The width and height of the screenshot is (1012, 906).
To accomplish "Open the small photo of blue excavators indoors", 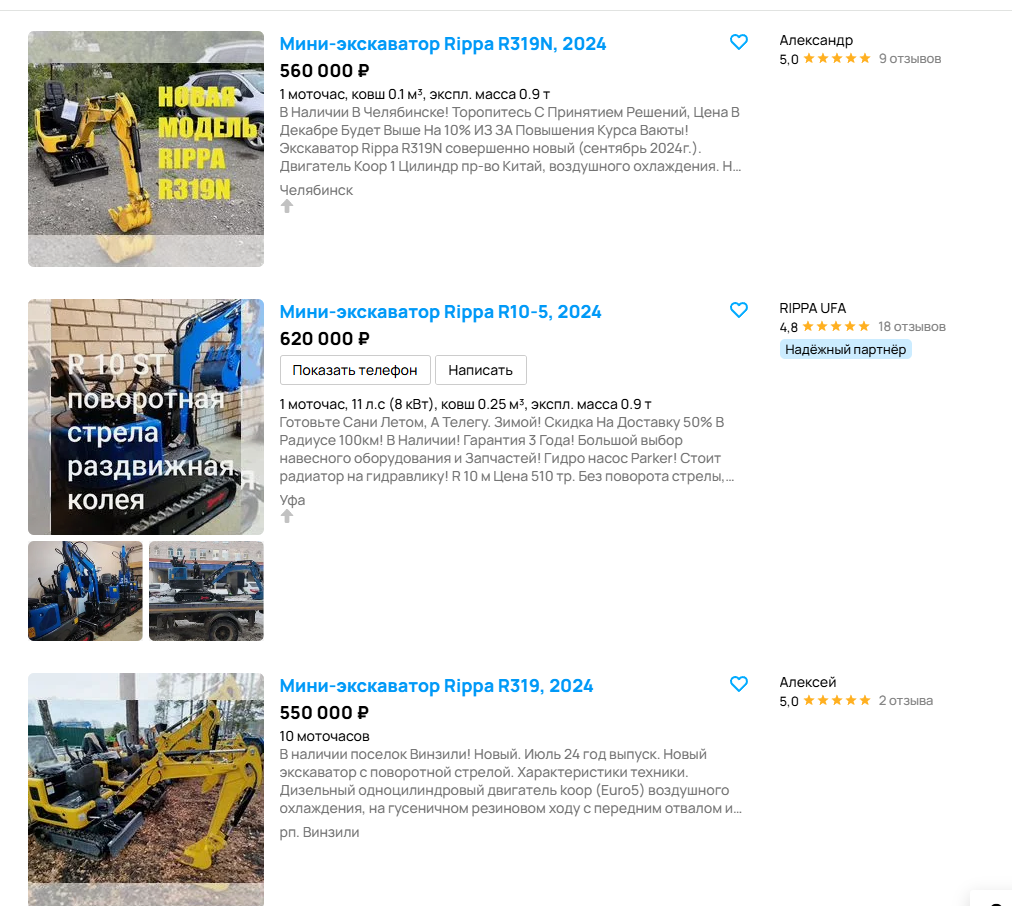I will click(x=85, y=591).
